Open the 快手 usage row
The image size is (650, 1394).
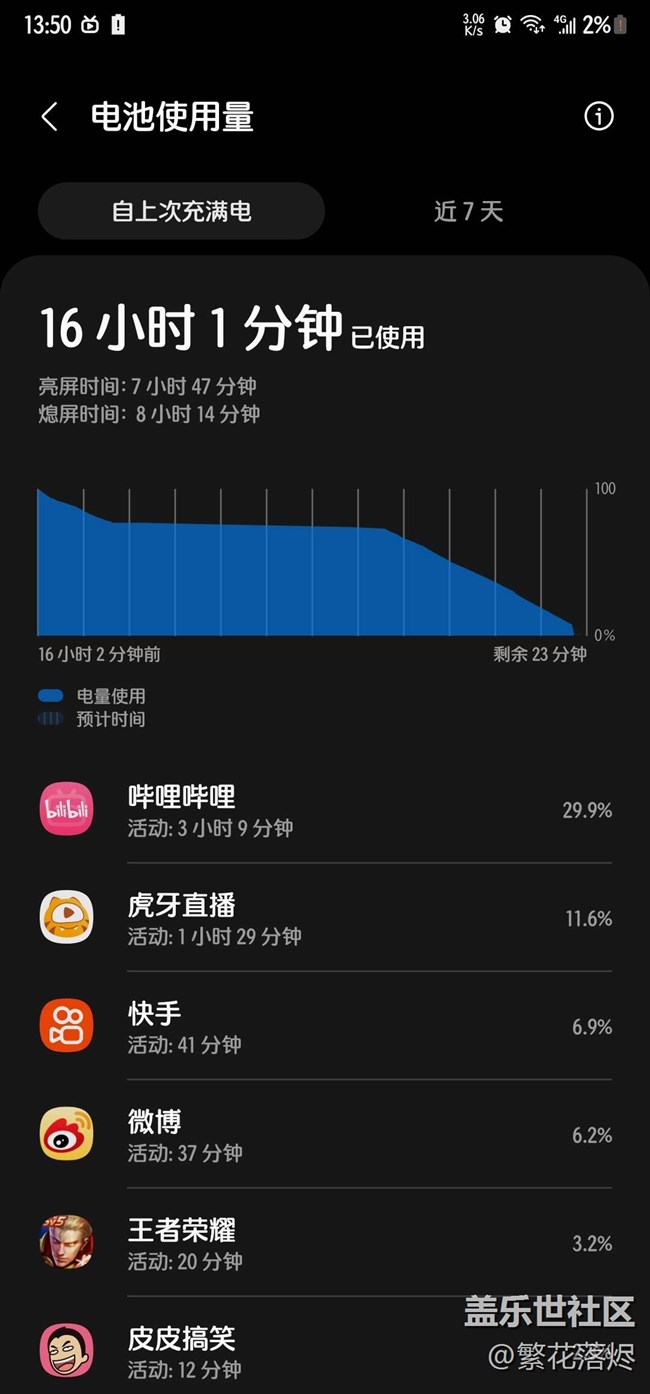[x=325, y=1027]
